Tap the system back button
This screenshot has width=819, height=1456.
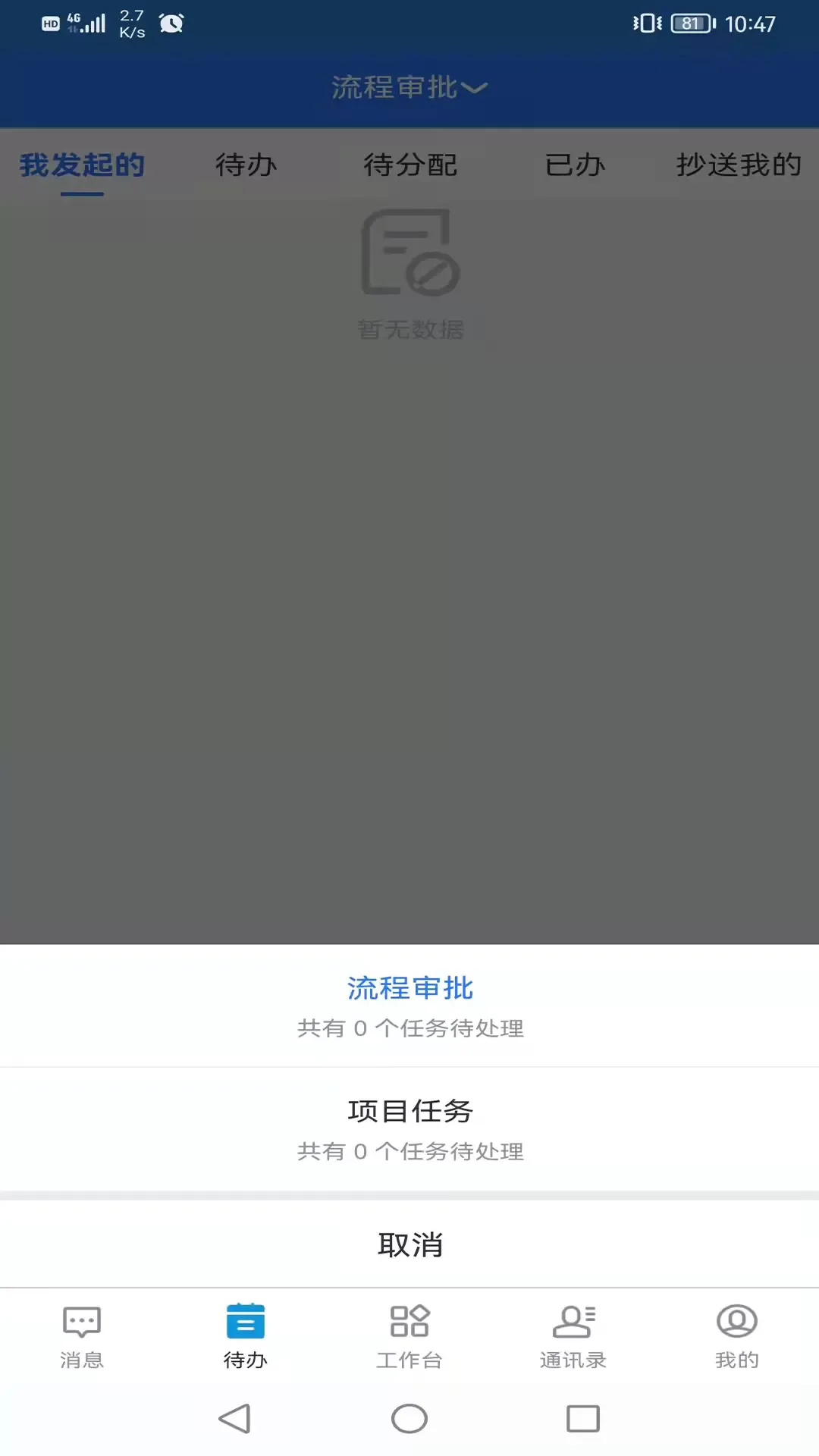234,1418
